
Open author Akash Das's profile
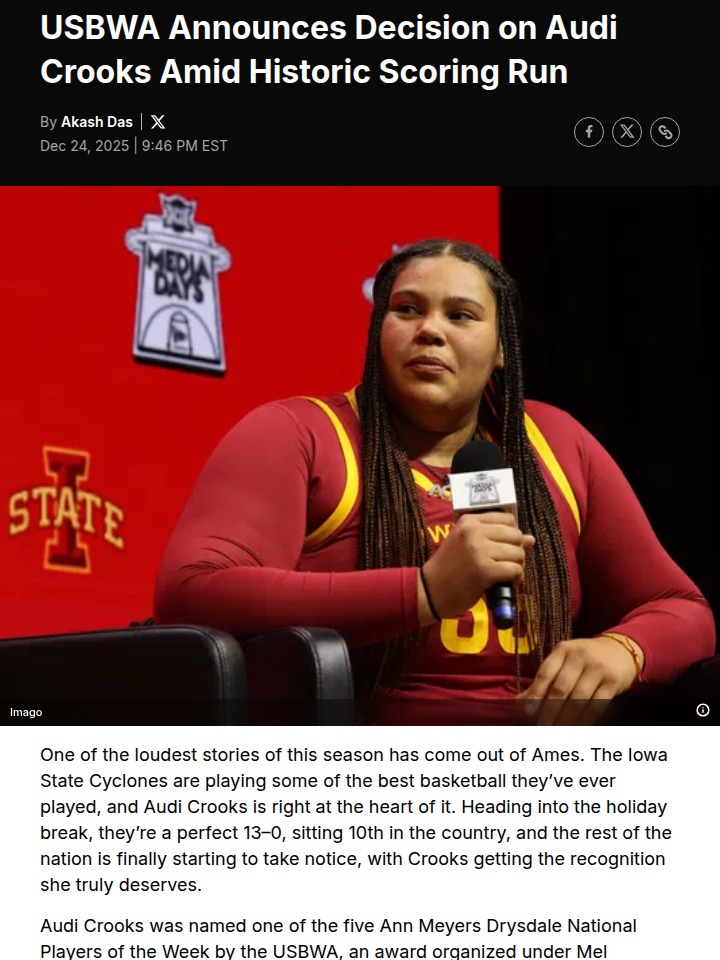96,122
